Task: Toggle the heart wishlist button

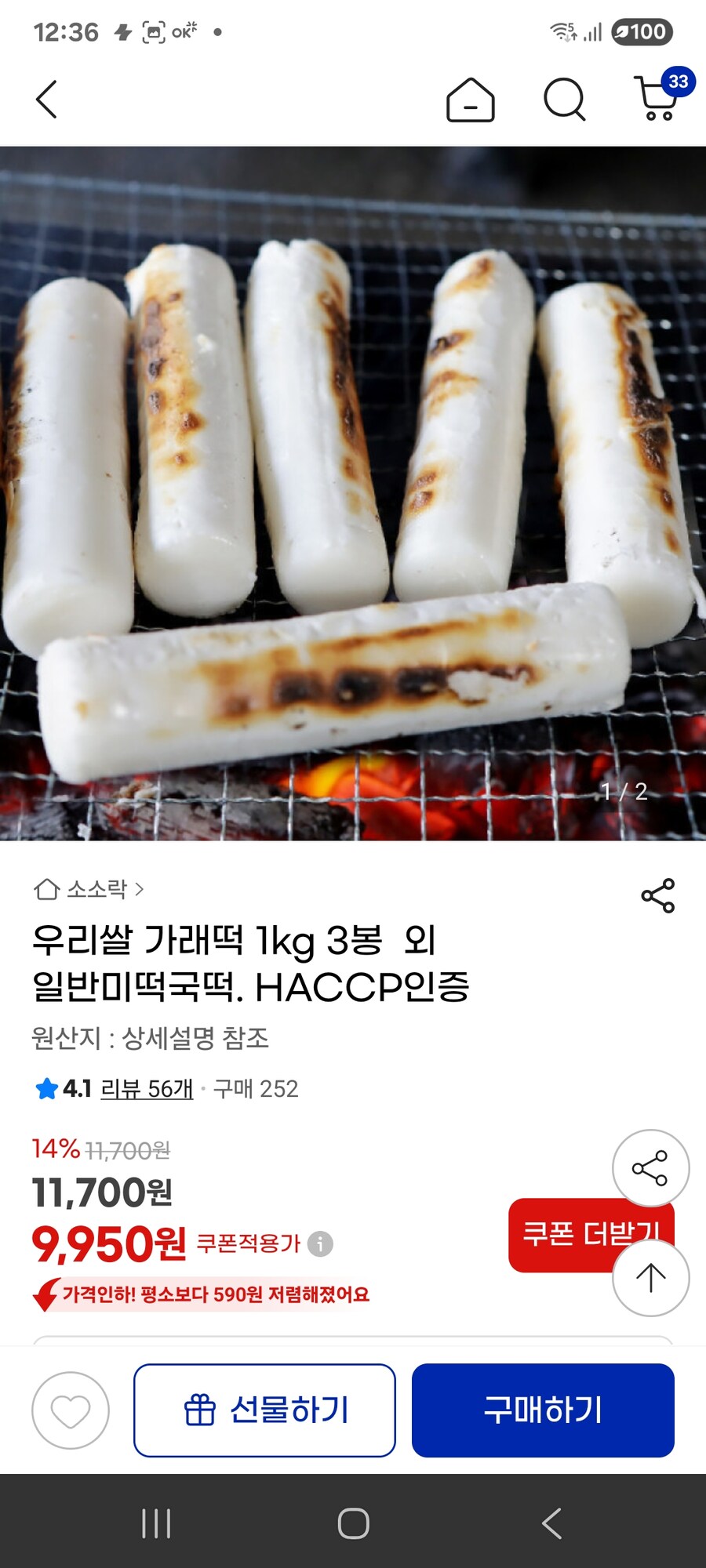Action: tap(69, 1410)
